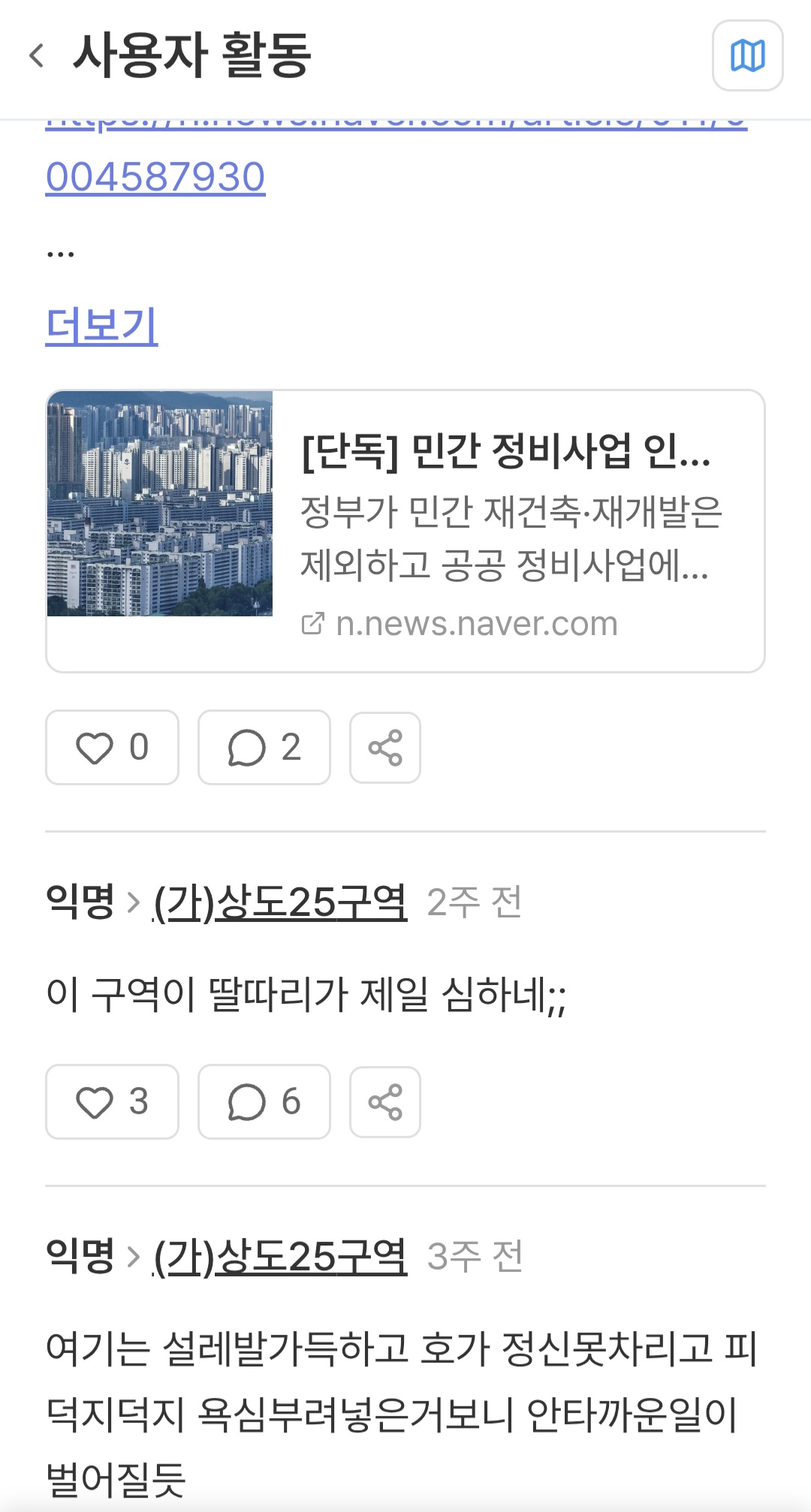Share the post with the naver article
Image resolution: width=811 pixels, height=1512 pixels.
(x=384, y=748)
